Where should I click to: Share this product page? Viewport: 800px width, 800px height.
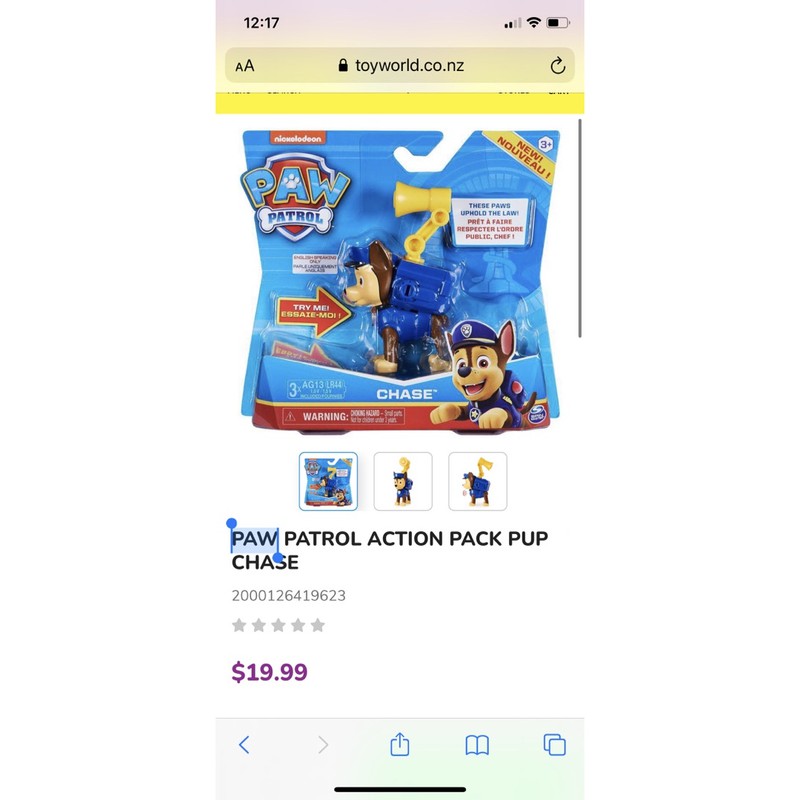400,745
